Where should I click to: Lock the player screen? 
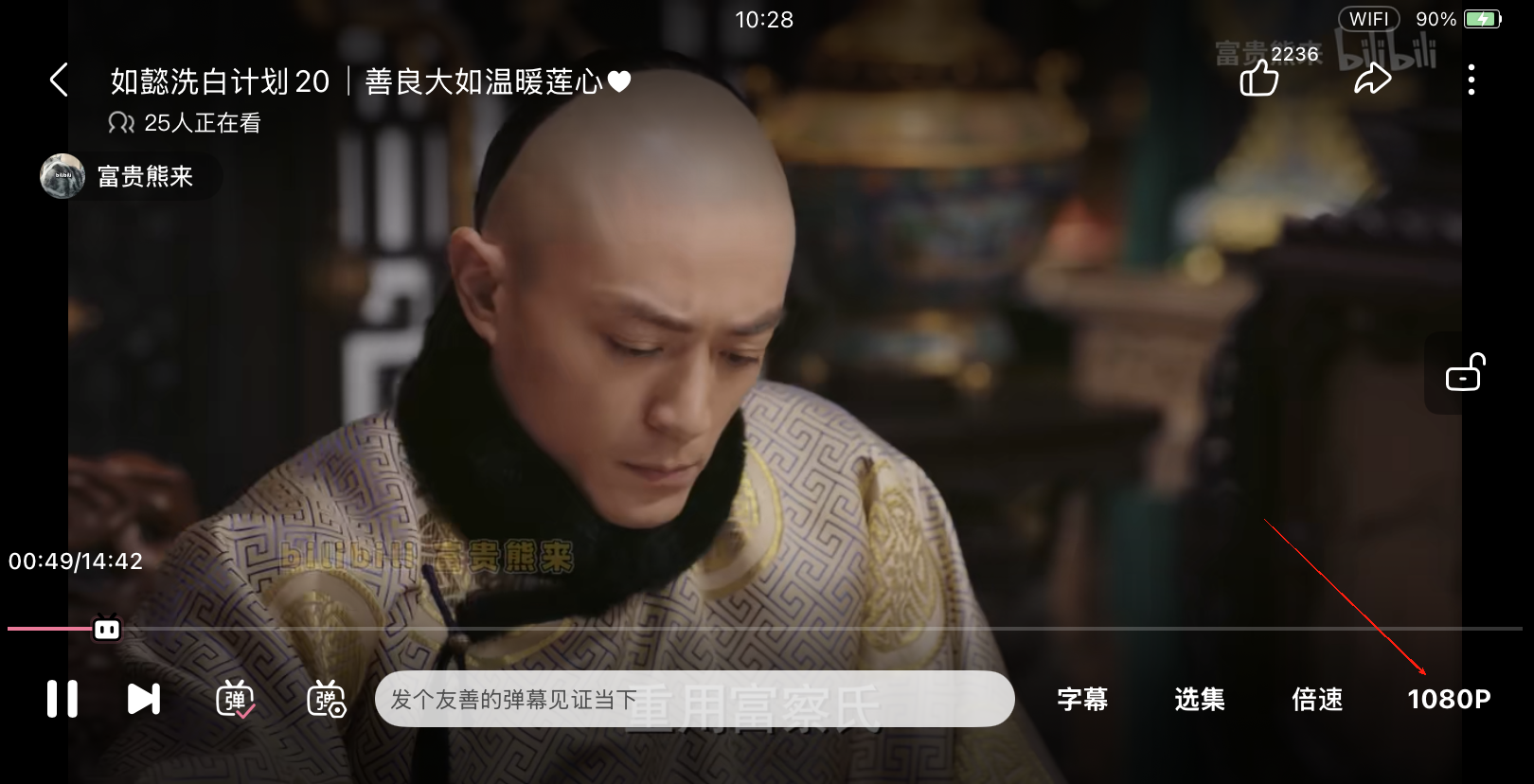click(x=1465, y=373)
